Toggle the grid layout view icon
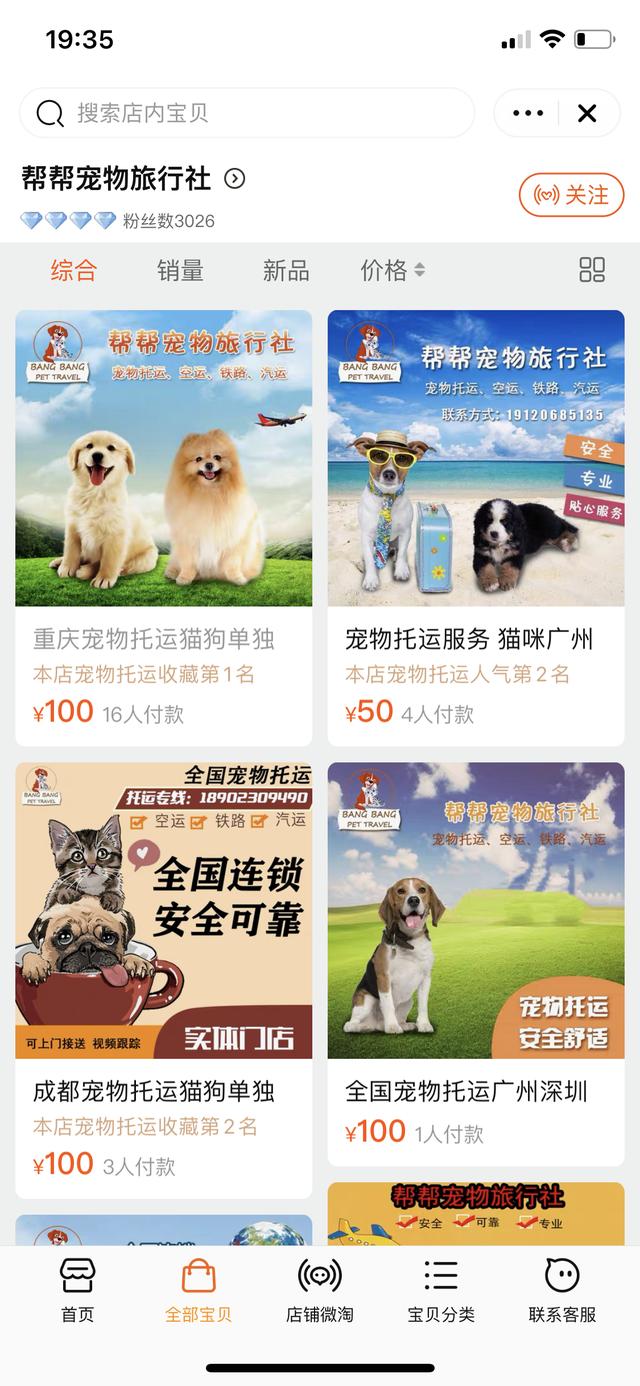 [x=592, y=270]
